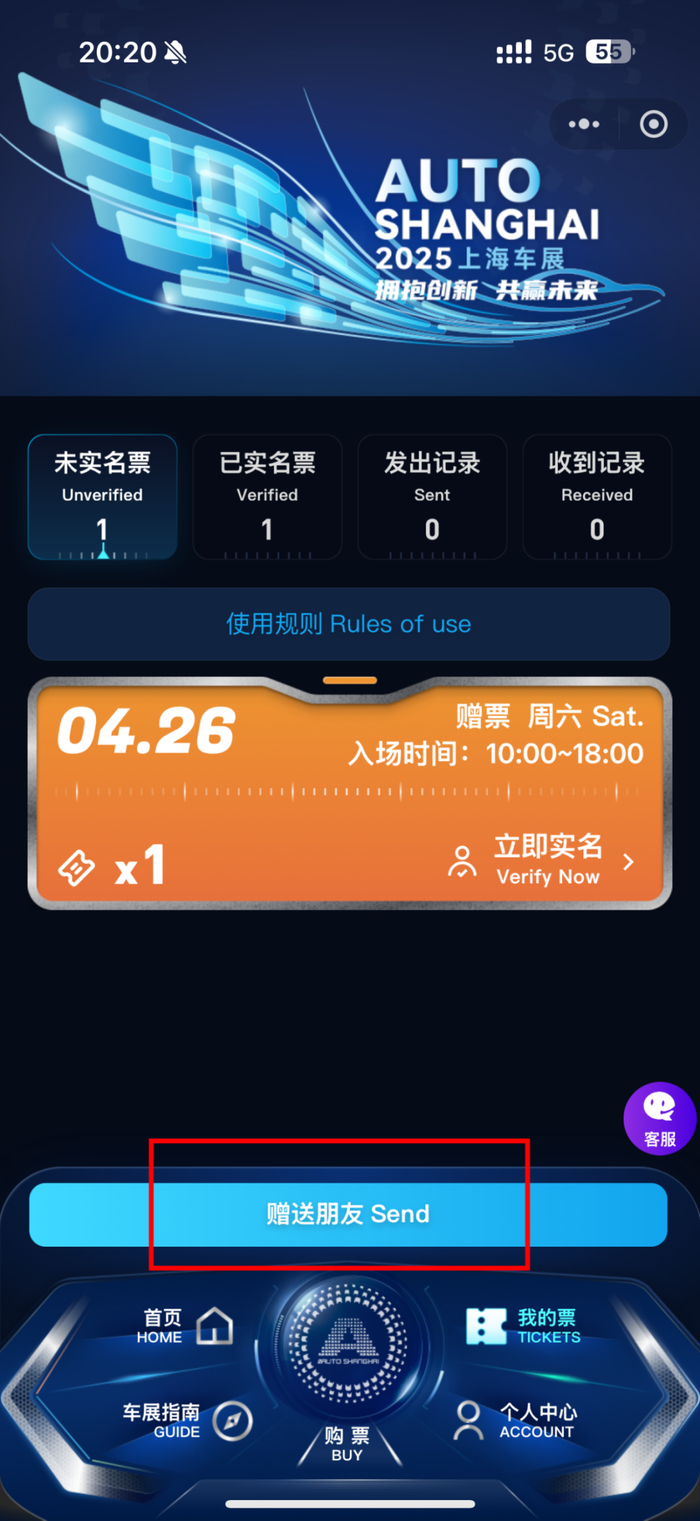Close the mini program via circle icon
Screen dimensions: 700x1521
(x=653, y=125)
